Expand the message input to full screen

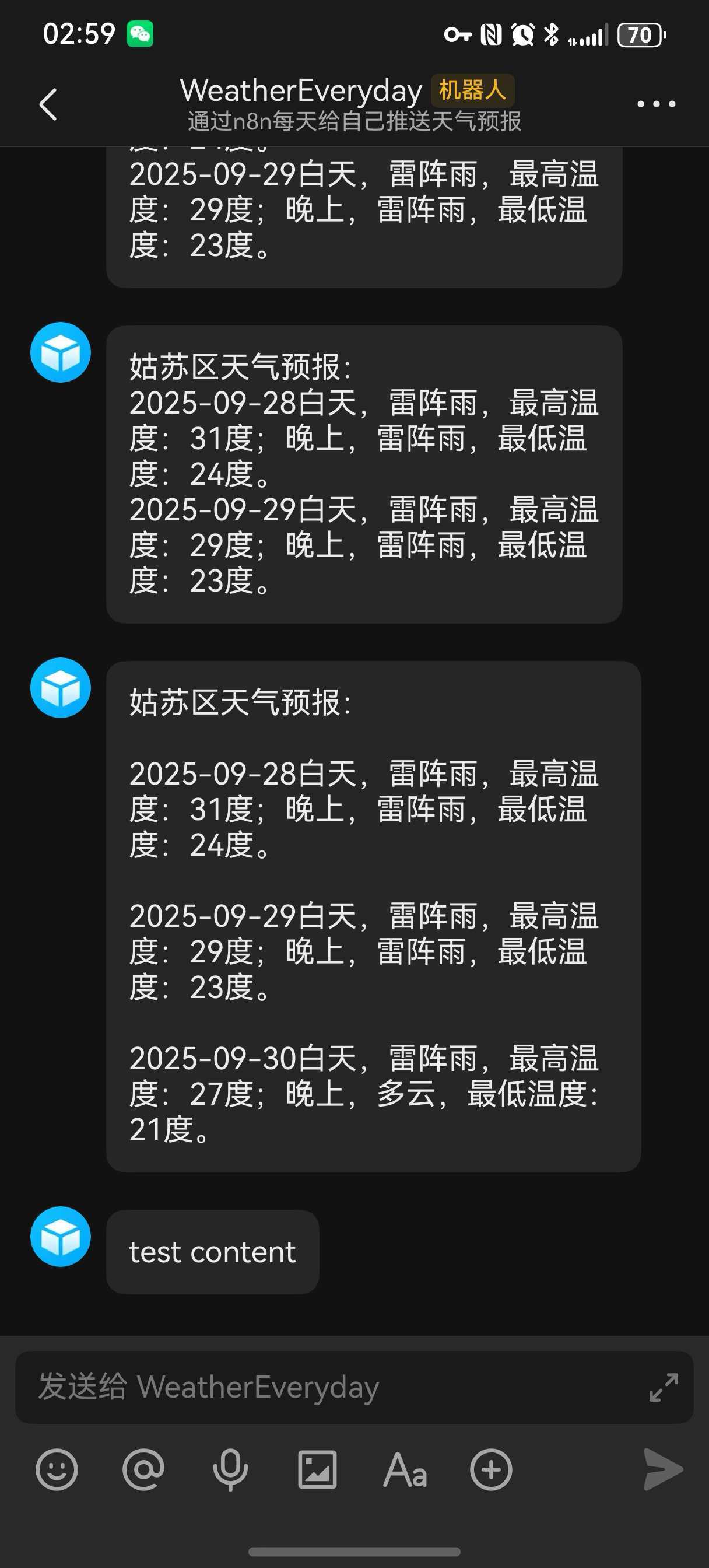point(664,1387)
